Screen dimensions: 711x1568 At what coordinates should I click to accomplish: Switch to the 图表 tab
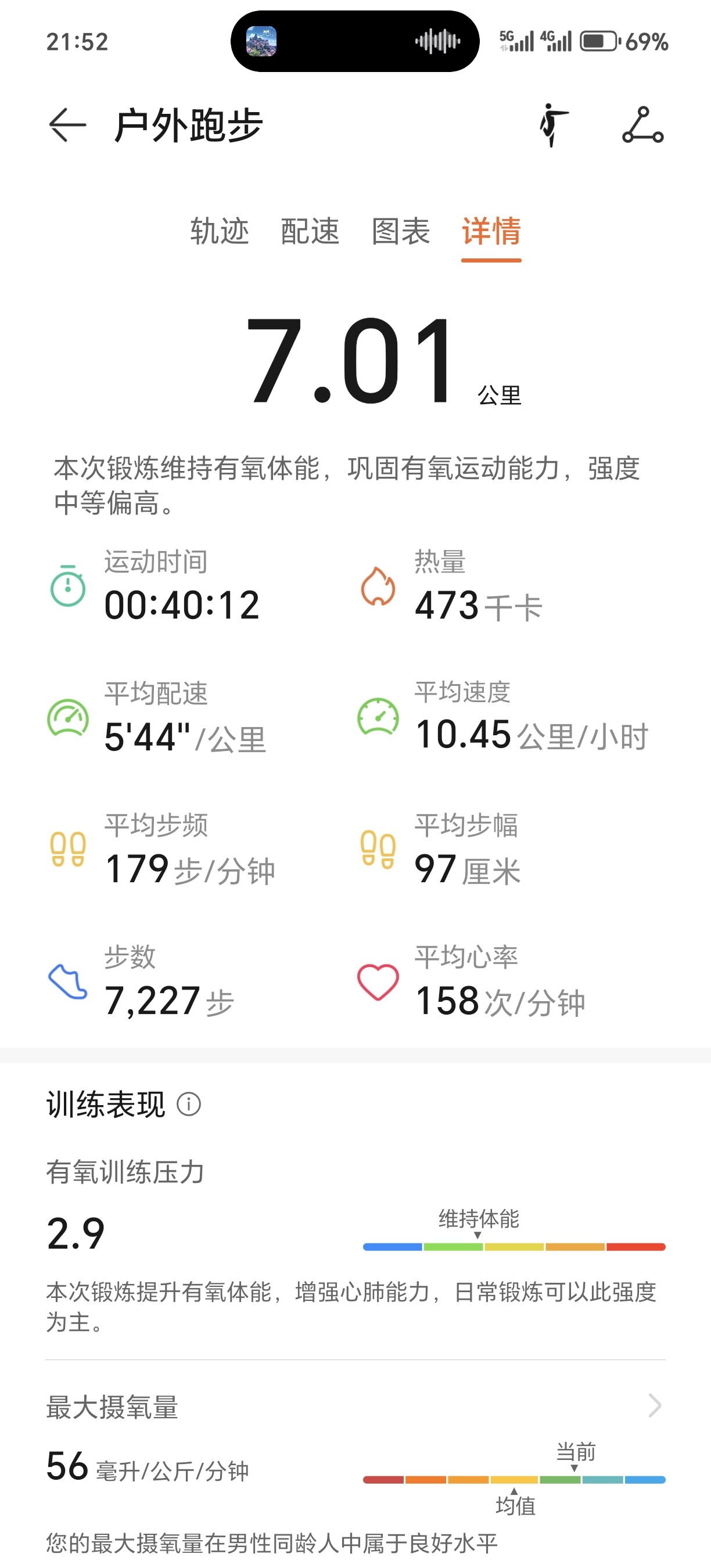[x=401, y=231]
